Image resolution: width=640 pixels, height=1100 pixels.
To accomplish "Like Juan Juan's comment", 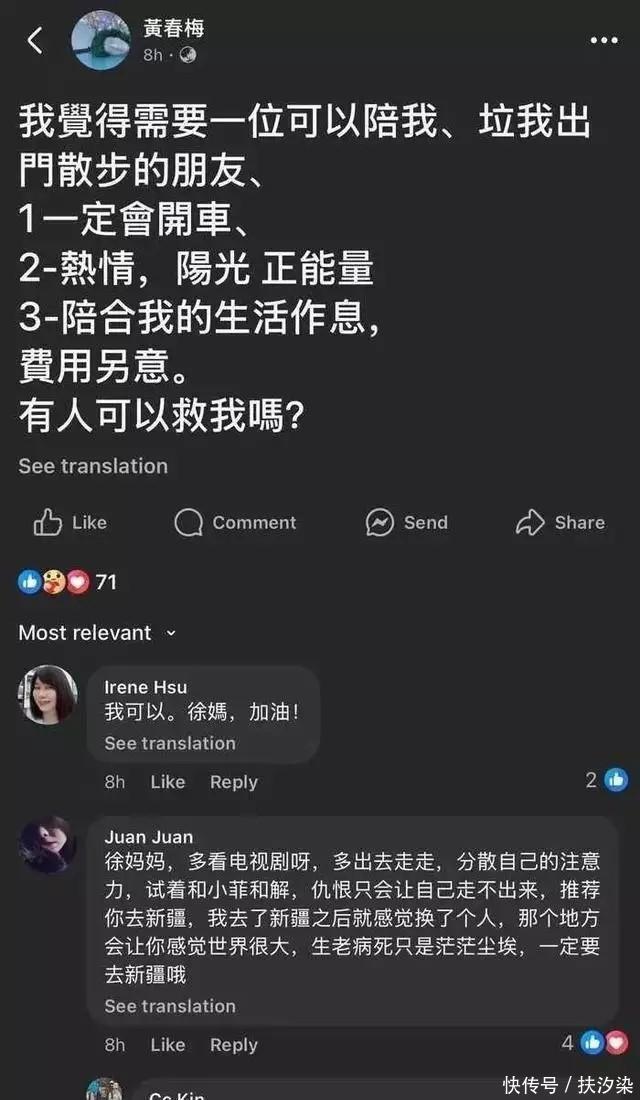I will click(167, 1045).
